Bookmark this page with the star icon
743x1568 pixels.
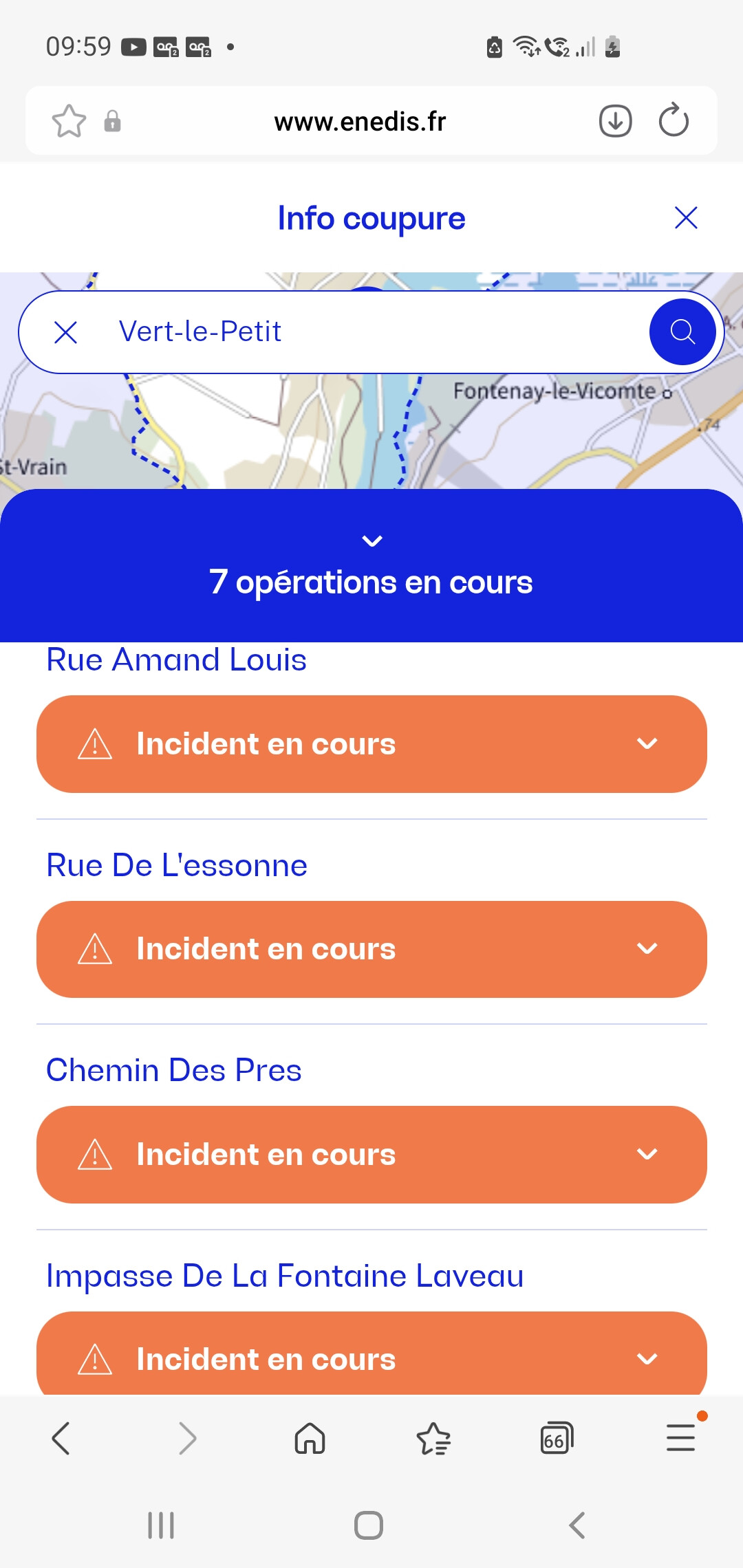(x=69, y=122)
